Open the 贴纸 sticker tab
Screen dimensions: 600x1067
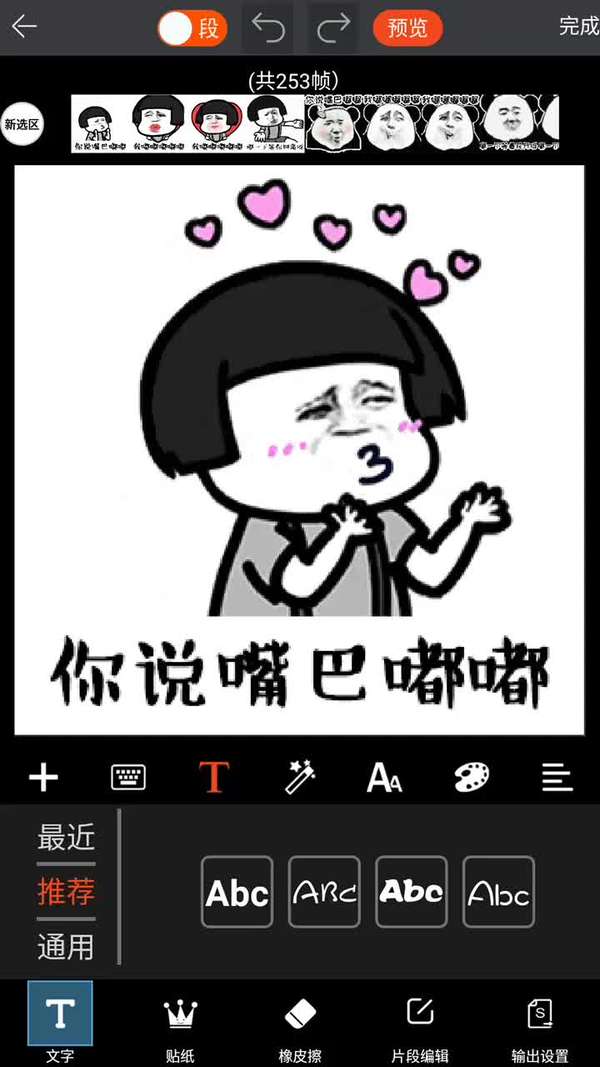point(180,1025)
